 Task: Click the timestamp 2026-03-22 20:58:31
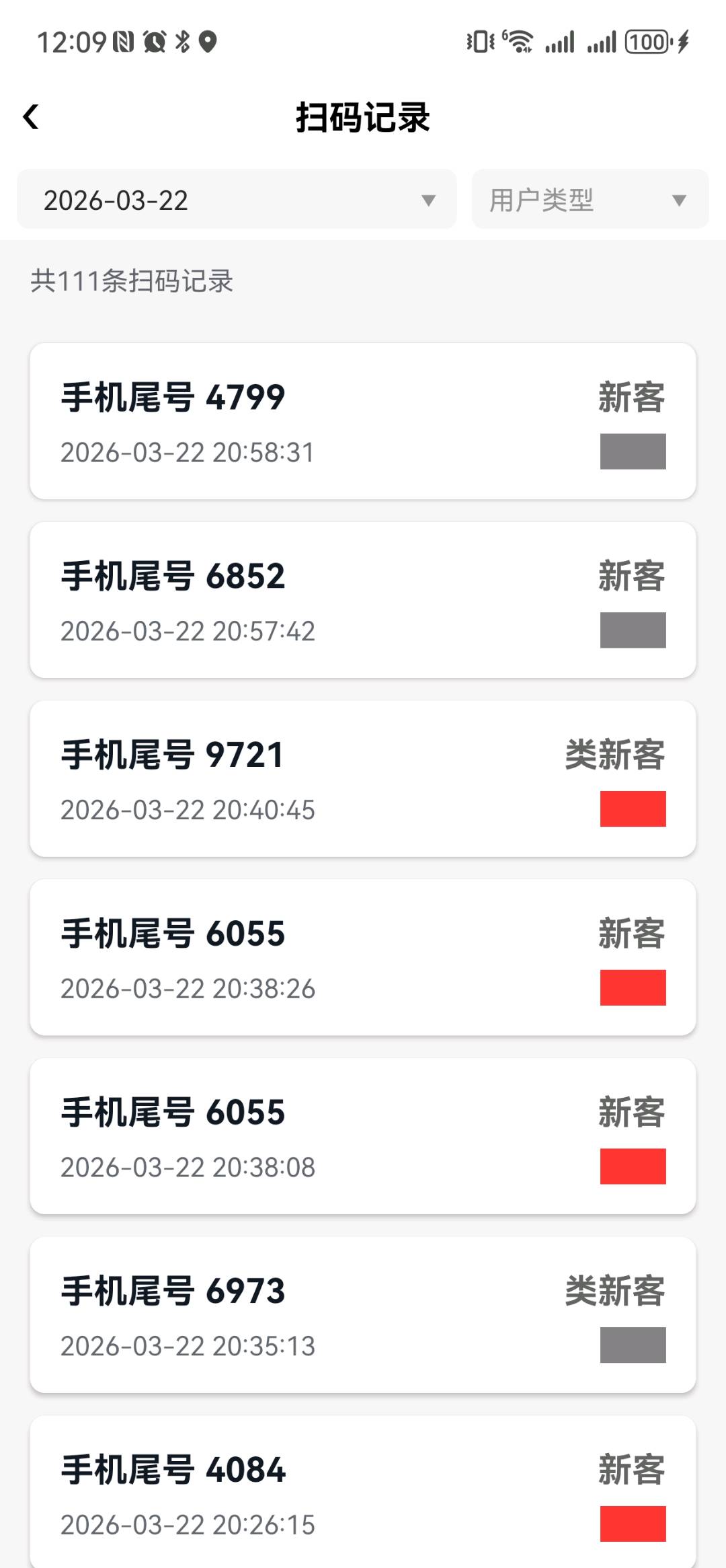pos(187,452)
